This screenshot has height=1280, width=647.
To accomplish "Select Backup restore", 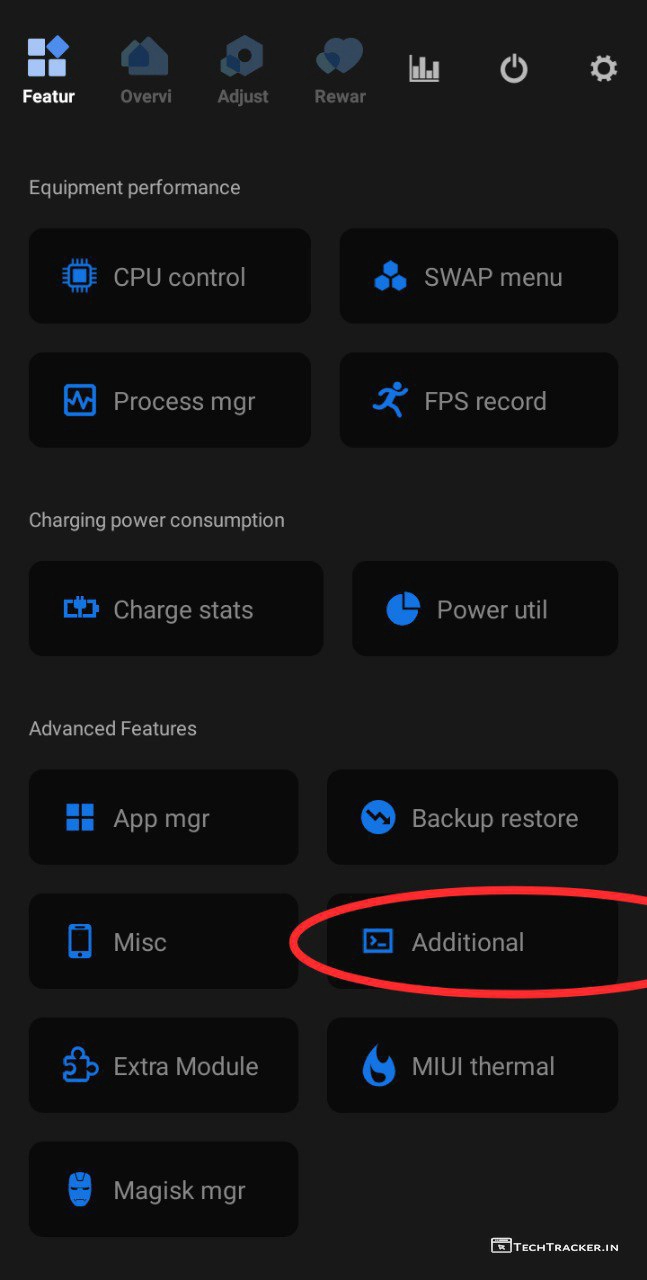I will [472, 818].
